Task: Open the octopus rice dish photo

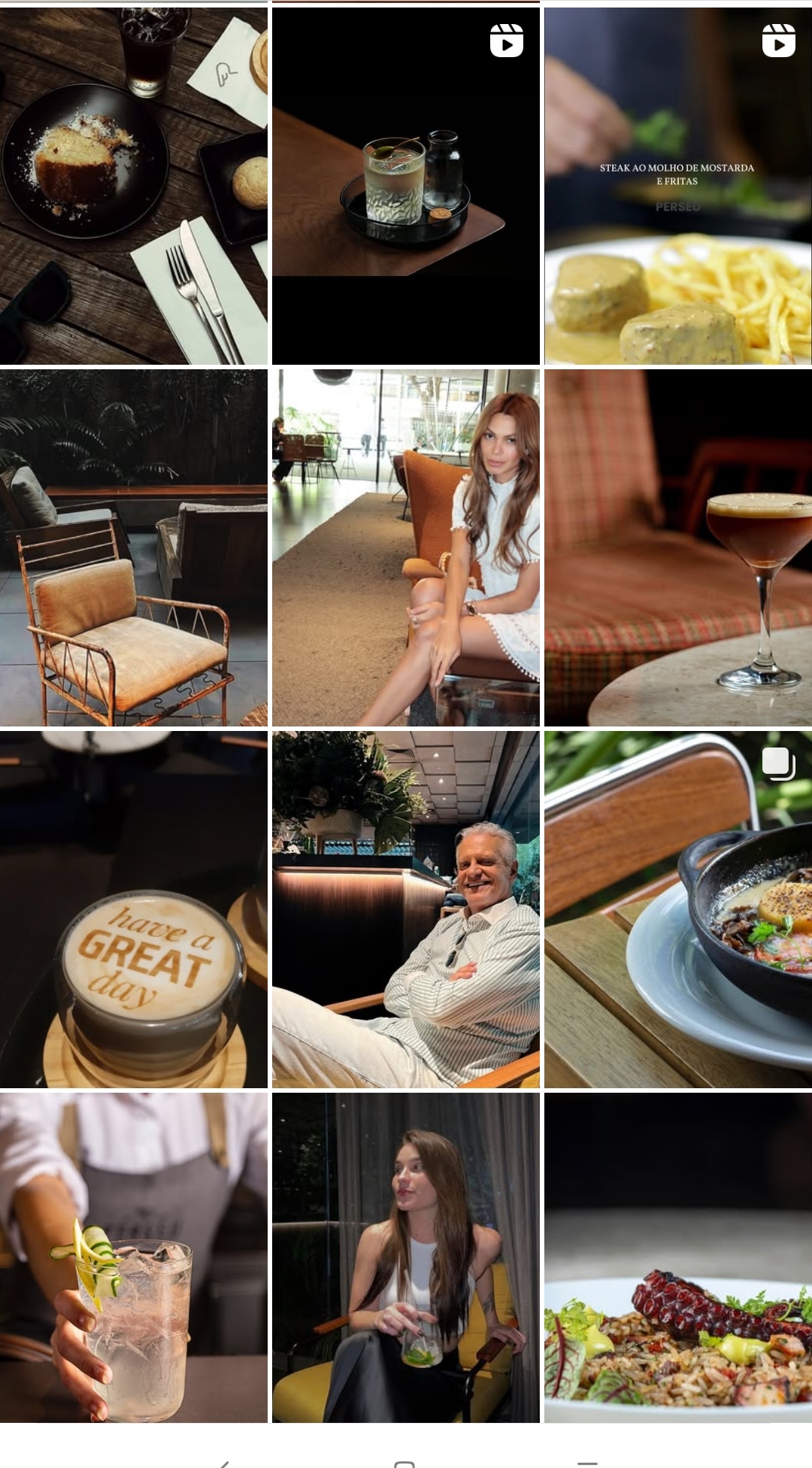Action: [x=677, y=1257]
